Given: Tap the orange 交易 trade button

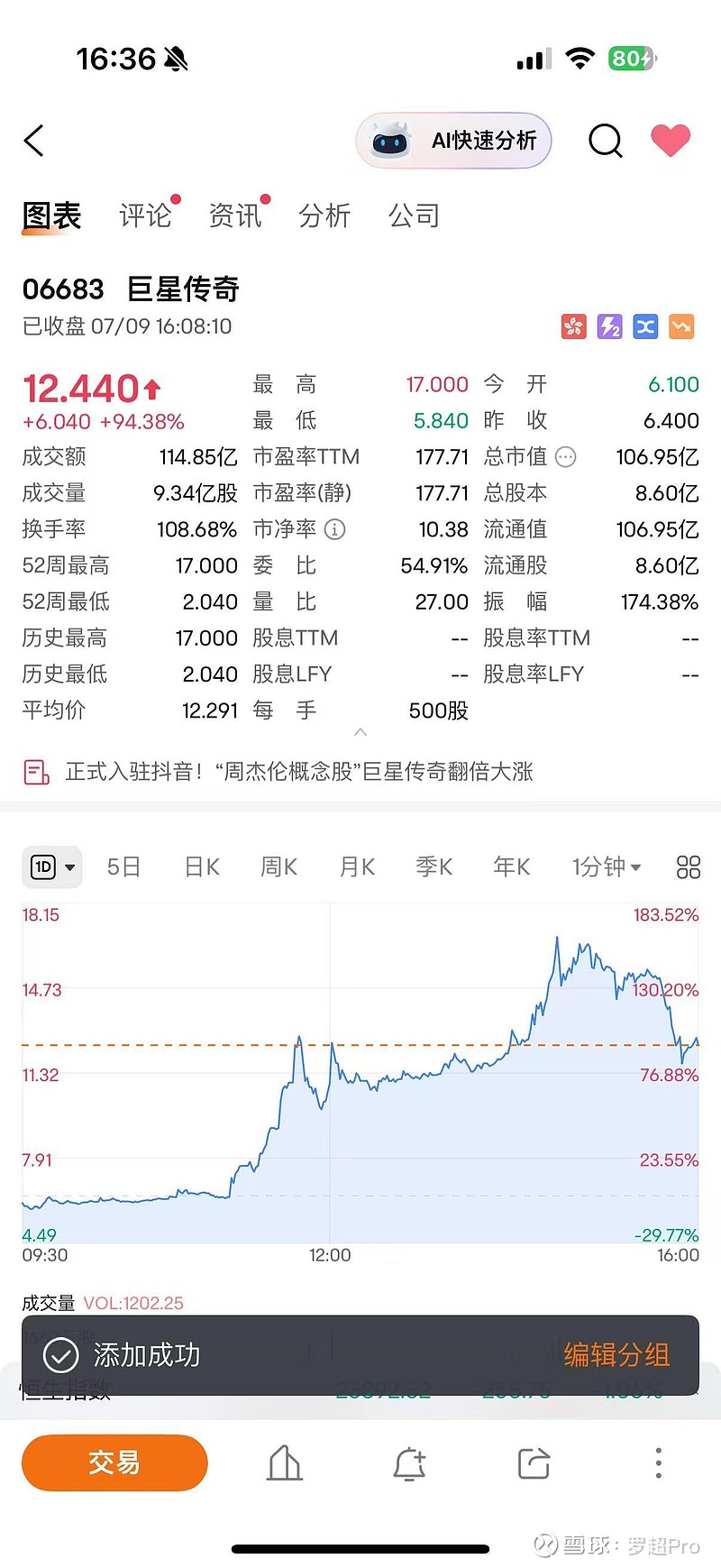Looking at the screenshot, I should [x=114, y=1463].
